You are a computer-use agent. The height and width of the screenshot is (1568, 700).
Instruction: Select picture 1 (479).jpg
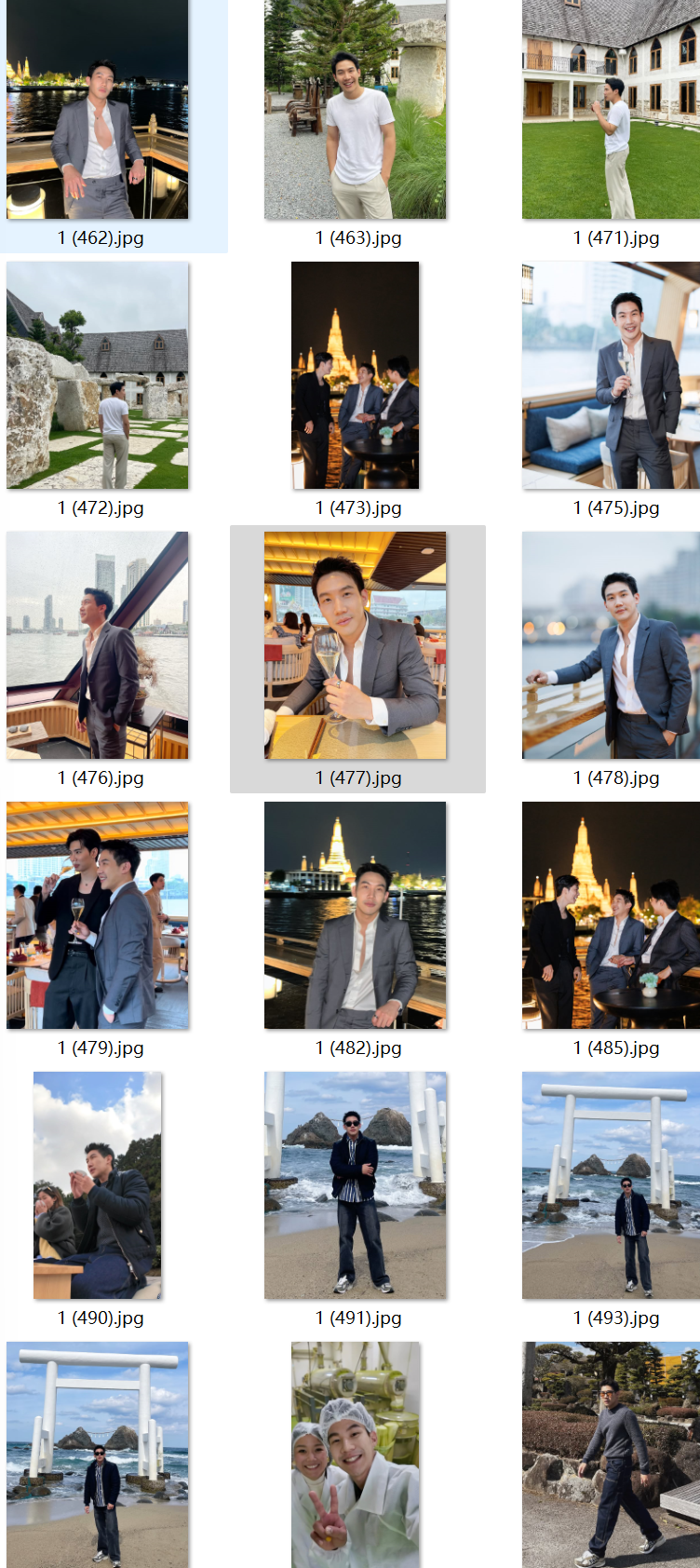click(98, 915)
